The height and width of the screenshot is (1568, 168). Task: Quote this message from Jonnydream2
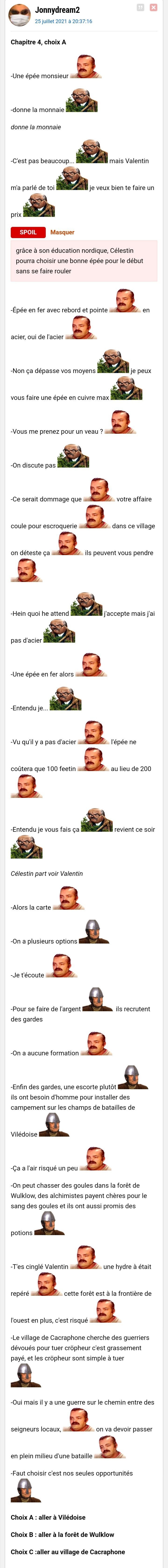point(141,7)
